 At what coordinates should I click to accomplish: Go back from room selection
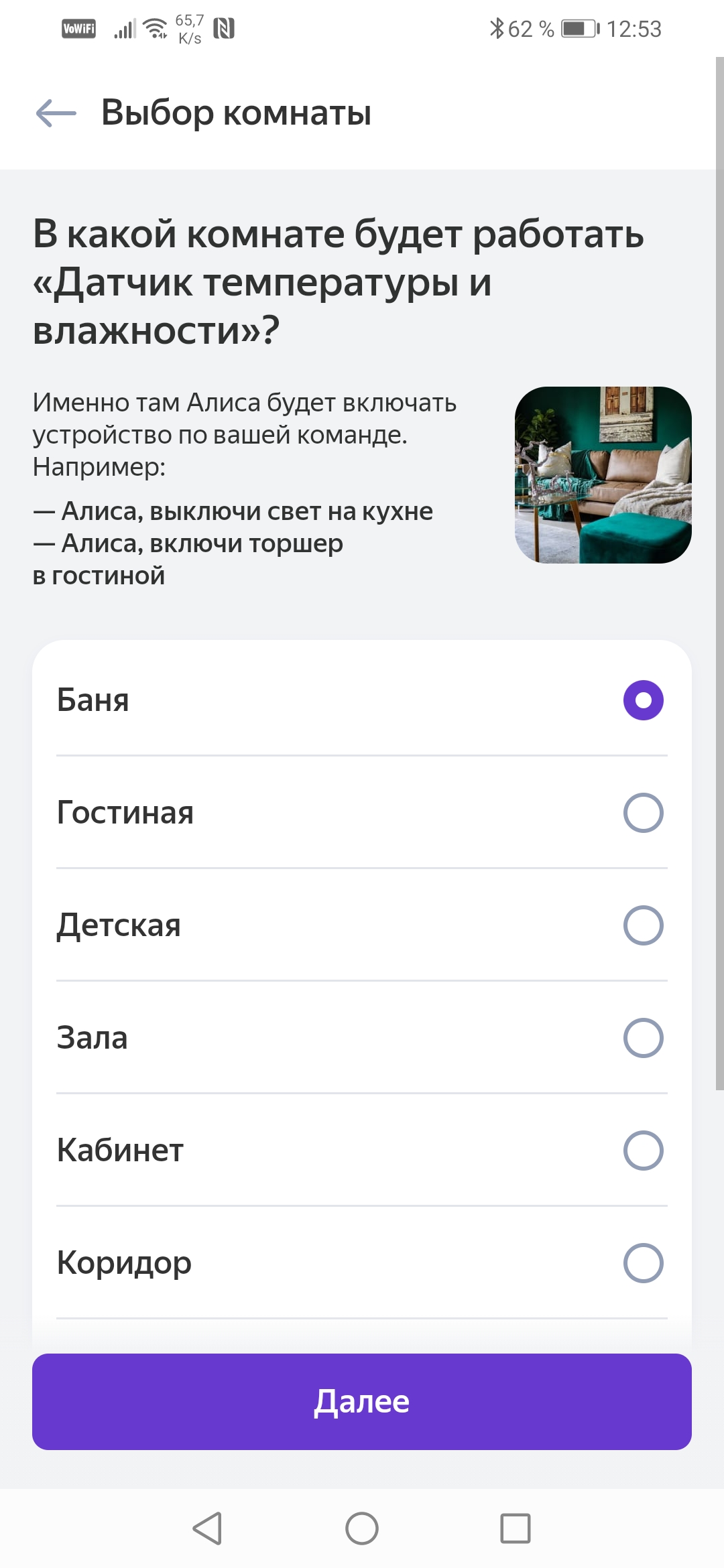coord(56,113)
